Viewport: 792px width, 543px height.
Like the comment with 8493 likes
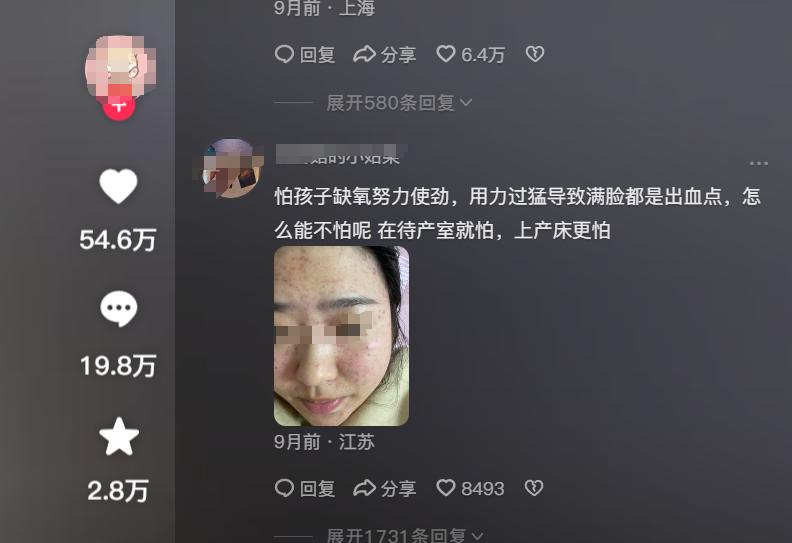click(446, 489)
